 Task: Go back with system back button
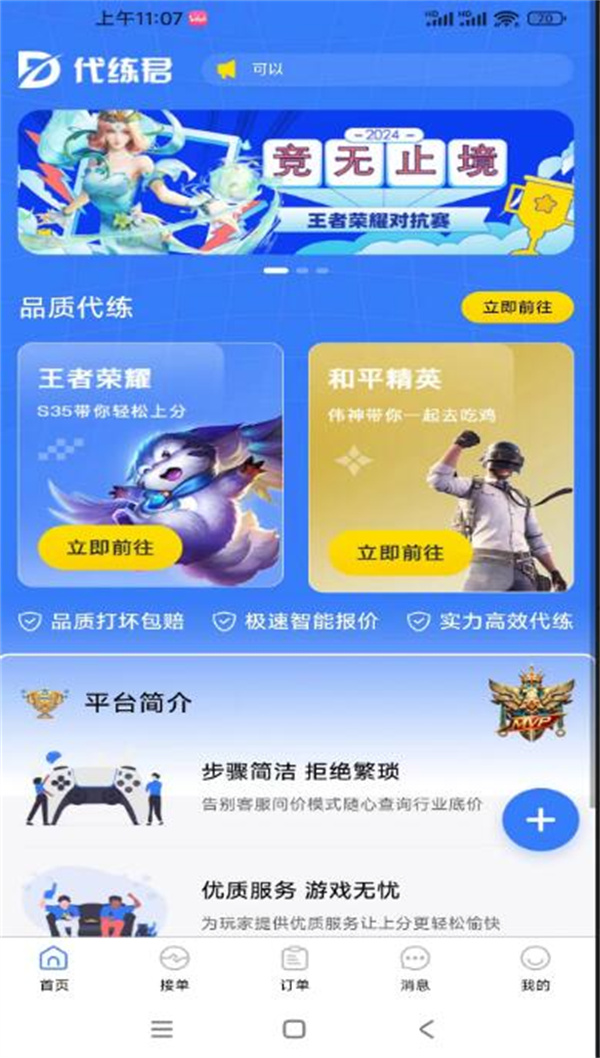point(427,1029)
